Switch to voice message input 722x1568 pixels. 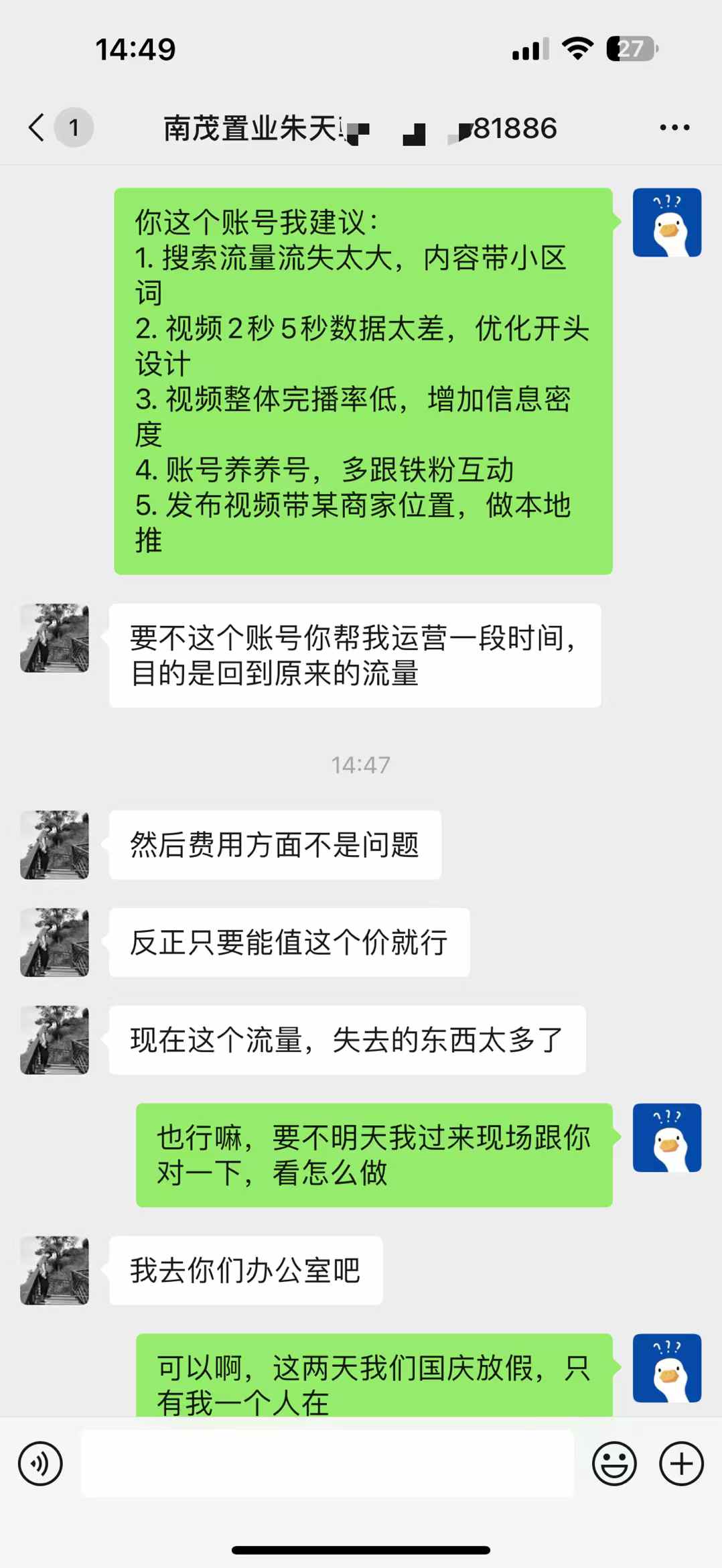point(40,1463)
